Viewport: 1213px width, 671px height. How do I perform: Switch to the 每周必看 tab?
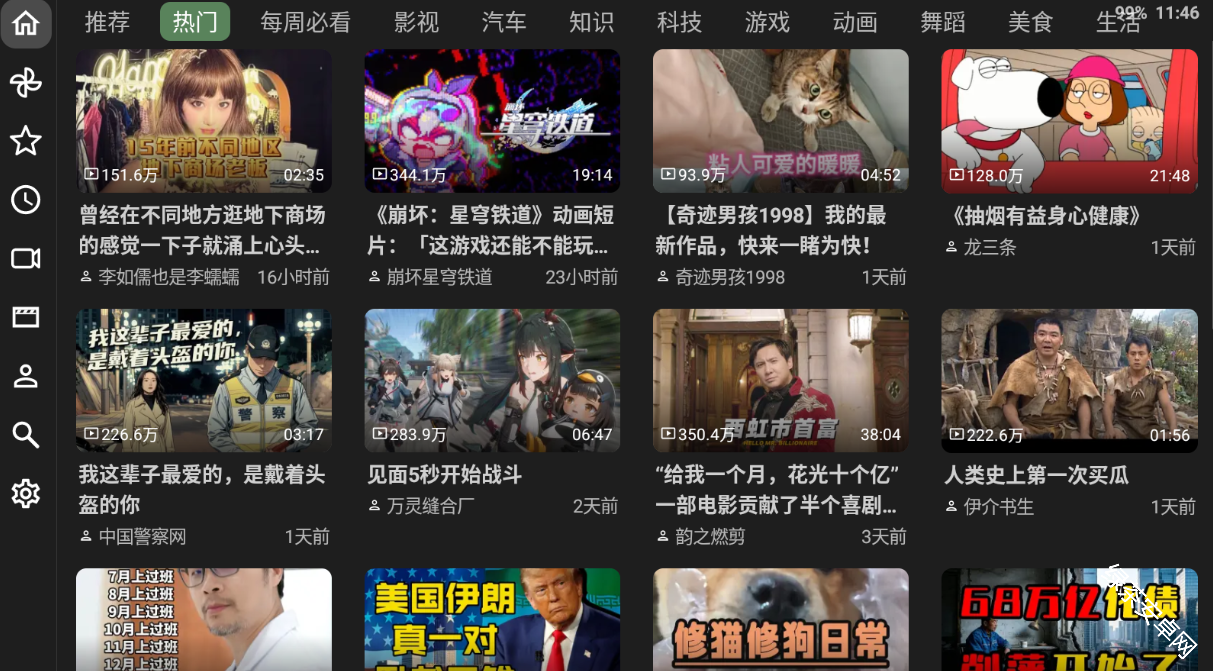(x=305, y=22)
